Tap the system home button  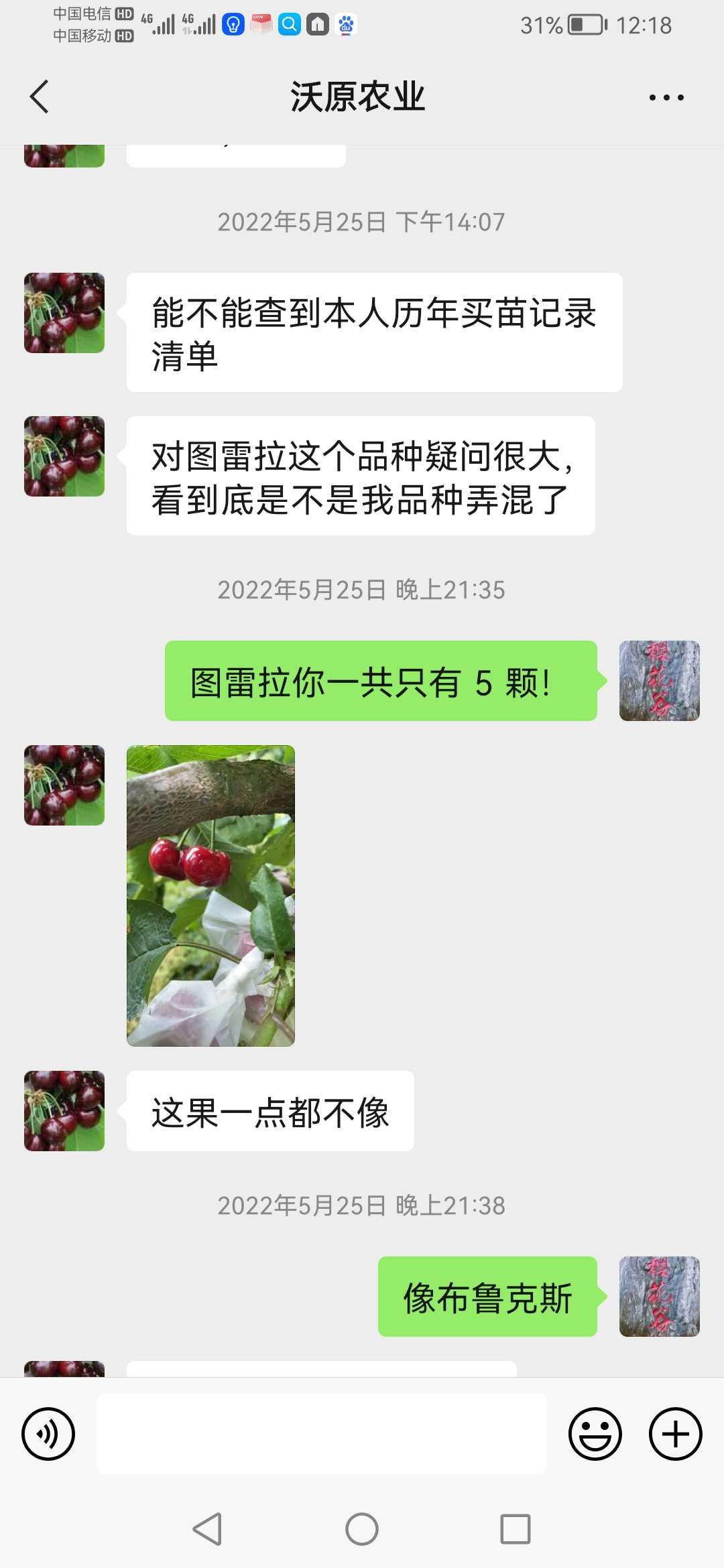(362, 1529)
